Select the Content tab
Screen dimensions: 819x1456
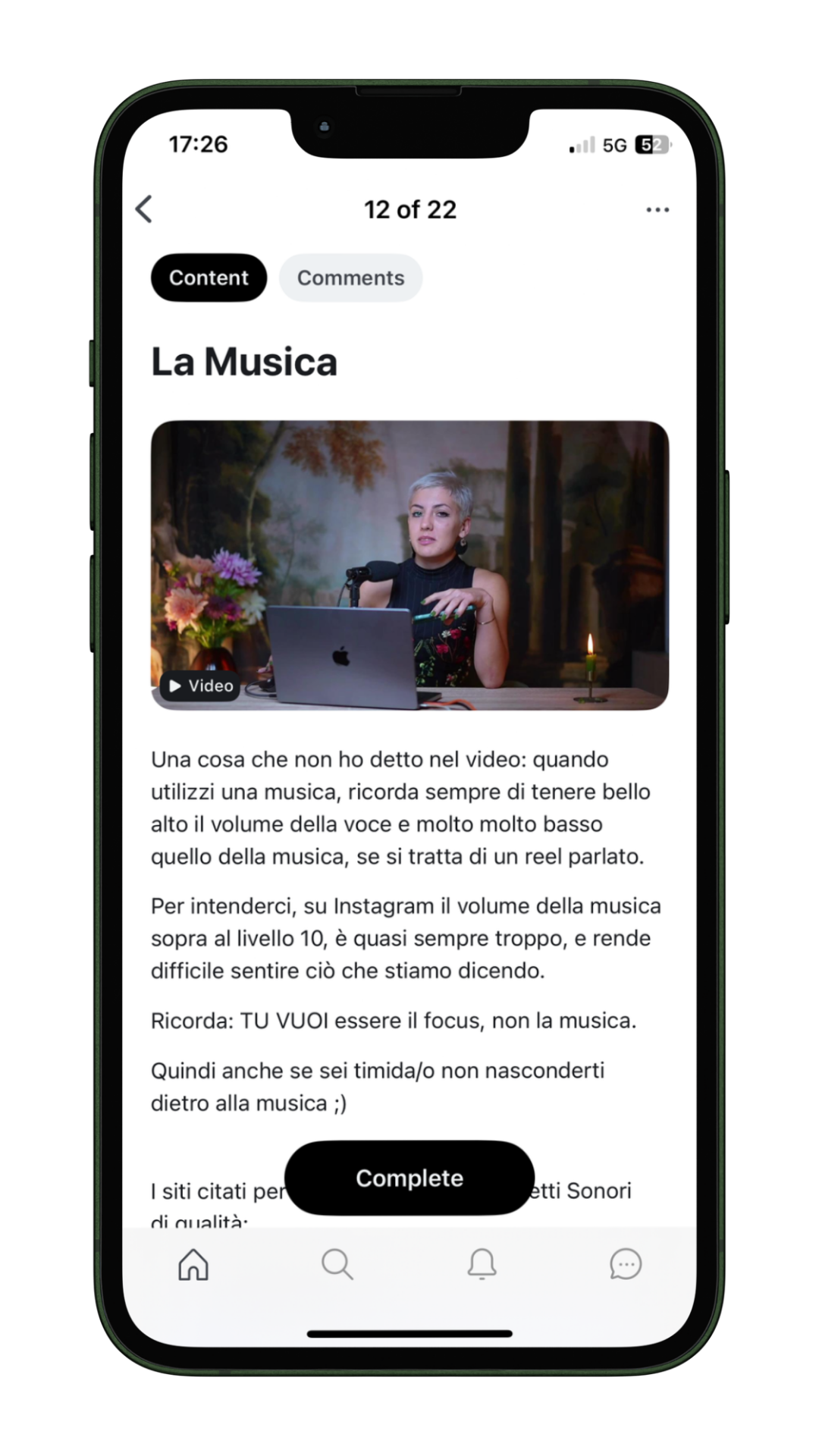[209, 278]
